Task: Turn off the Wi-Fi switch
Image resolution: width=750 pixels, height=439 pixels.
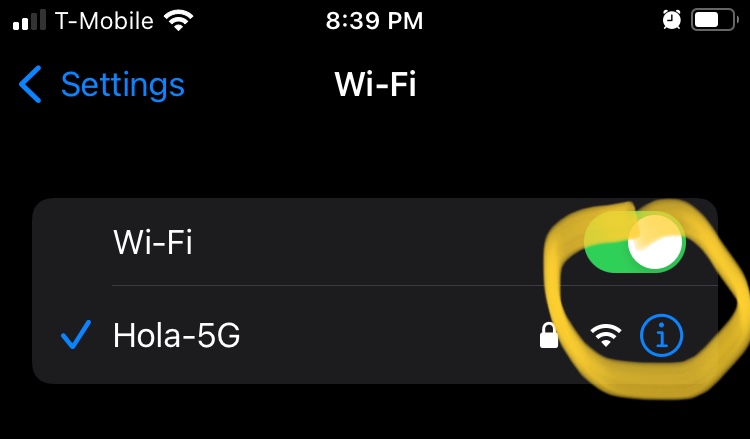Action: (634, 242)
